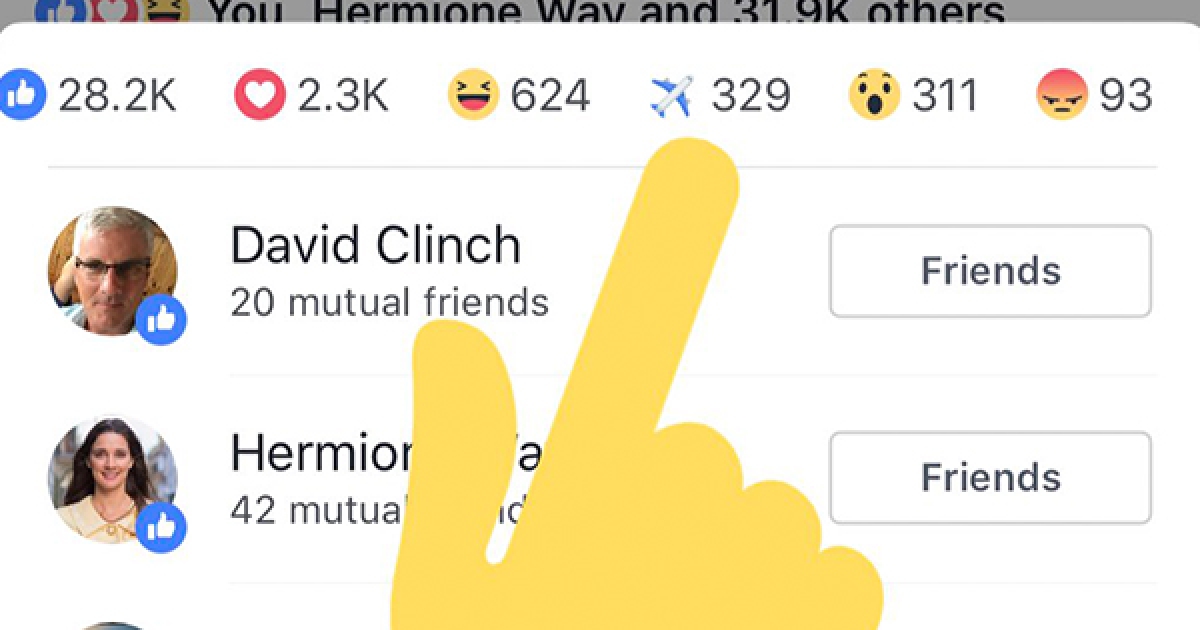Tap Friends button next to David Clinch
This screenshot has width=1200, height=630.
point(990,271)
